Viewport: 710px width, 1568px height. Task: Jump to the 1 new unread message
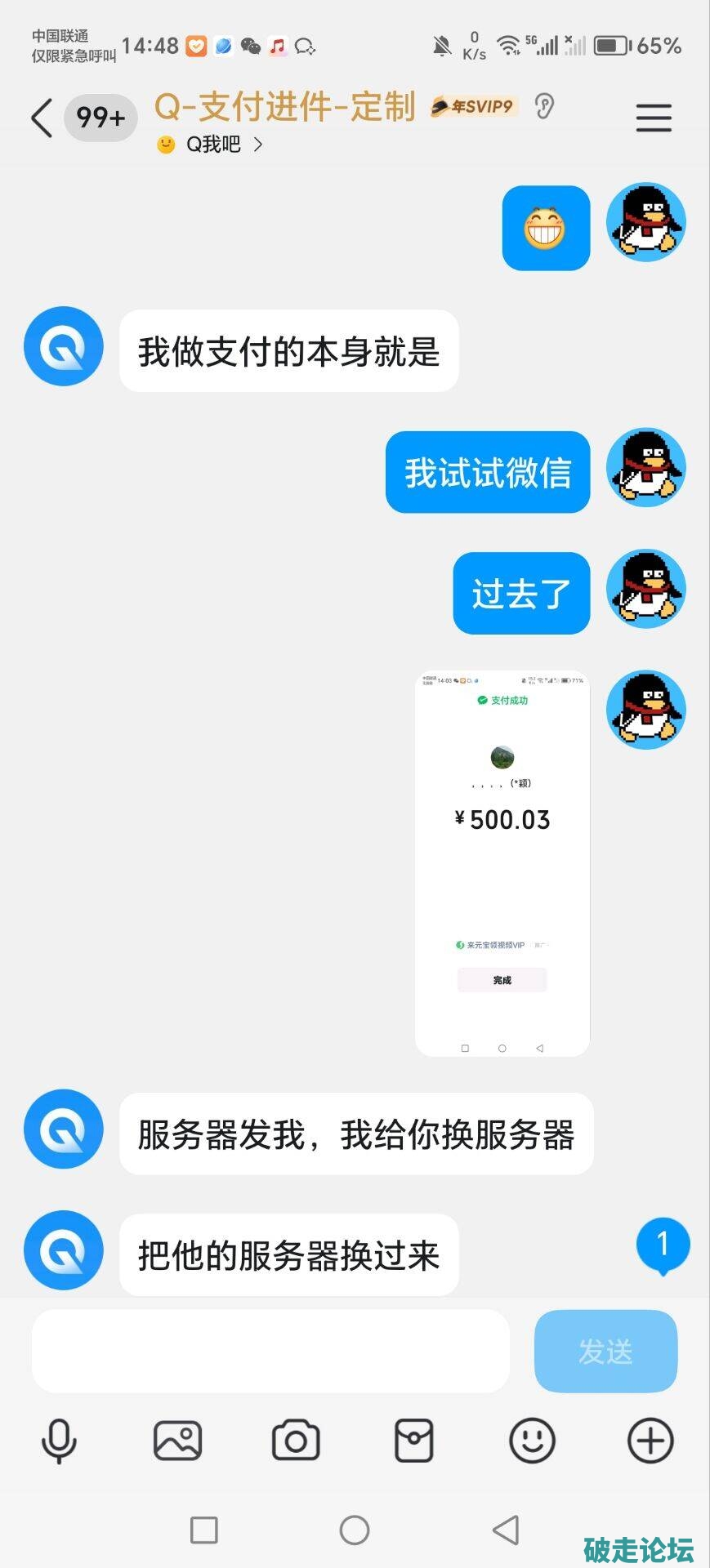(663, 1245)
